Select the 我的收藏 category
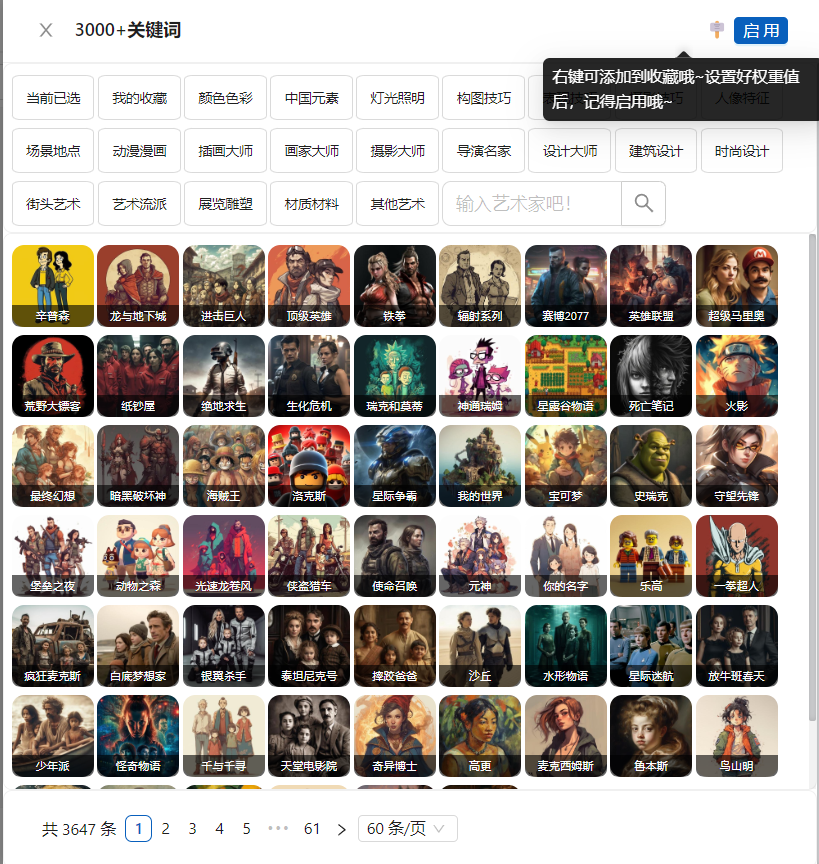819x864 pixels. coord(139,98)
